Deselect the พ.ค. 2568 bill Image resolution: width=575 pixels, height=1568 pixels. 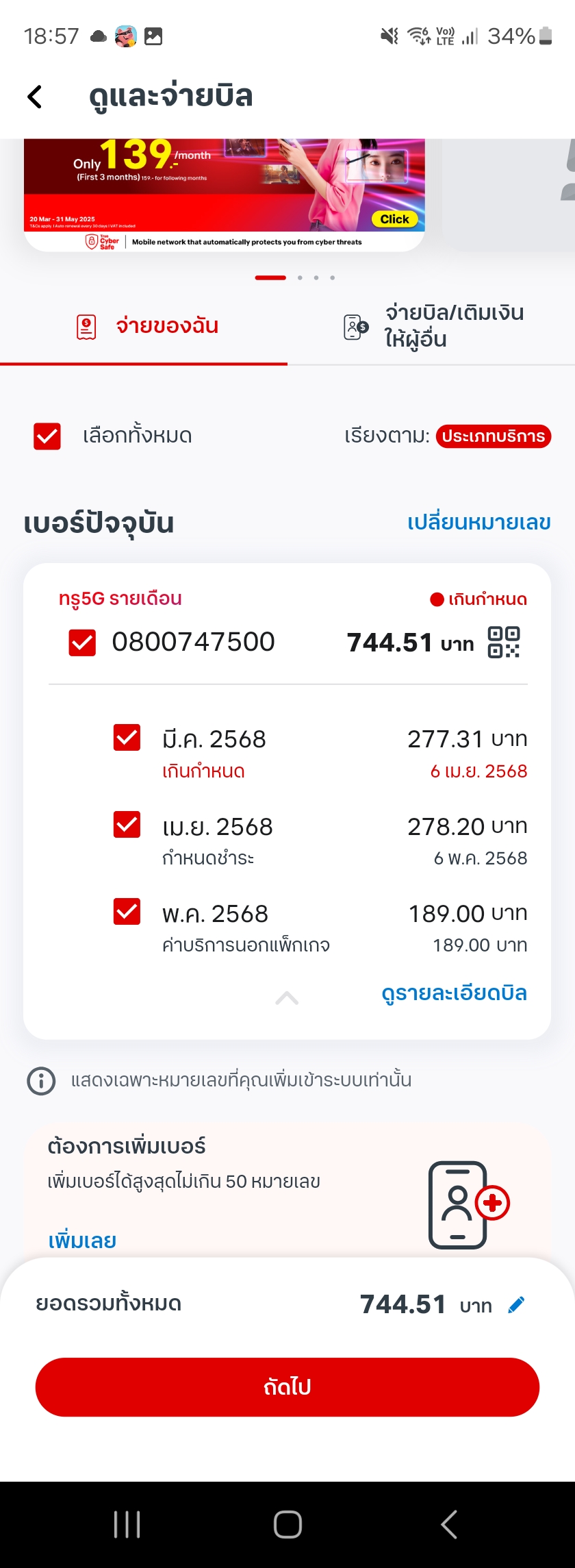tap(127, 912)
